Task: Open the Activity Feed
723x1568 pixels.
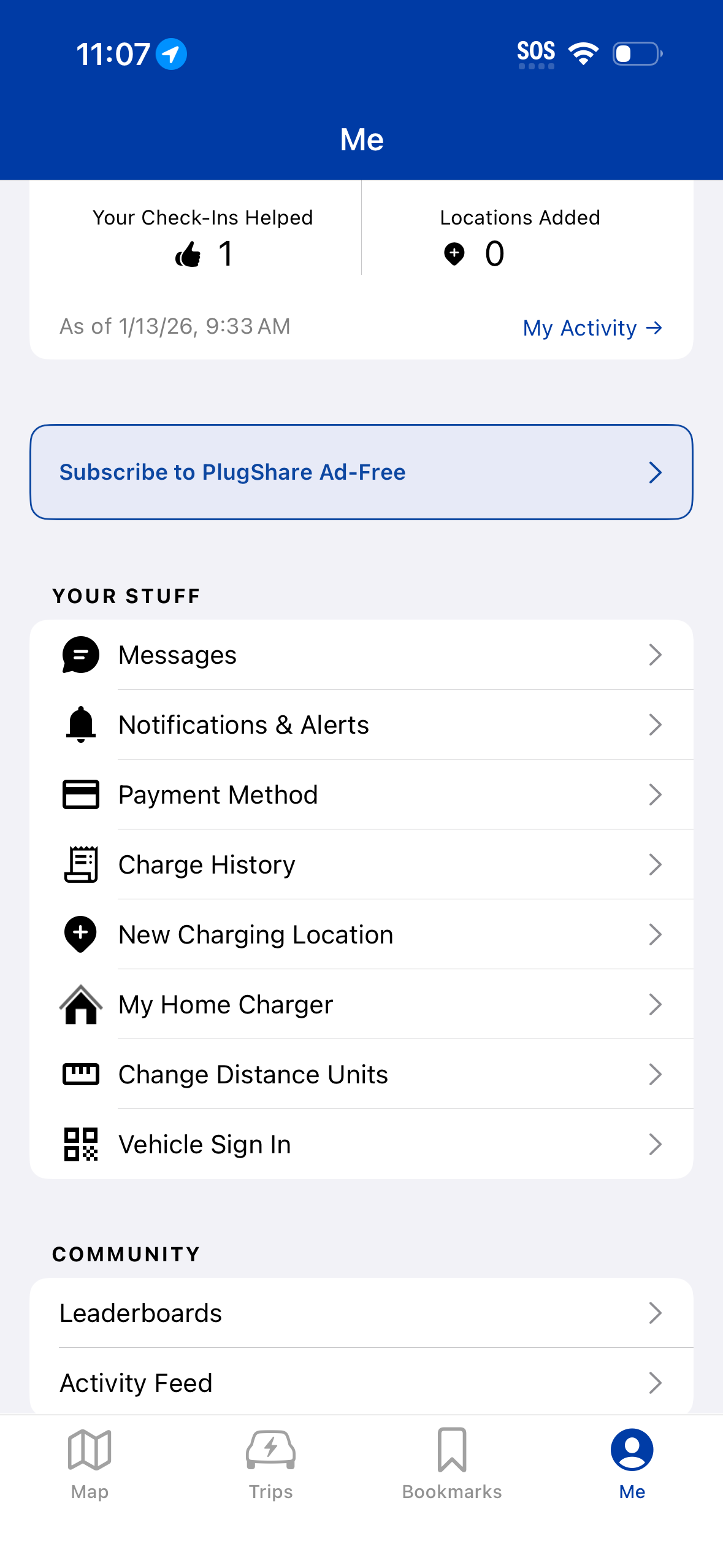Action: [361, 1383]
